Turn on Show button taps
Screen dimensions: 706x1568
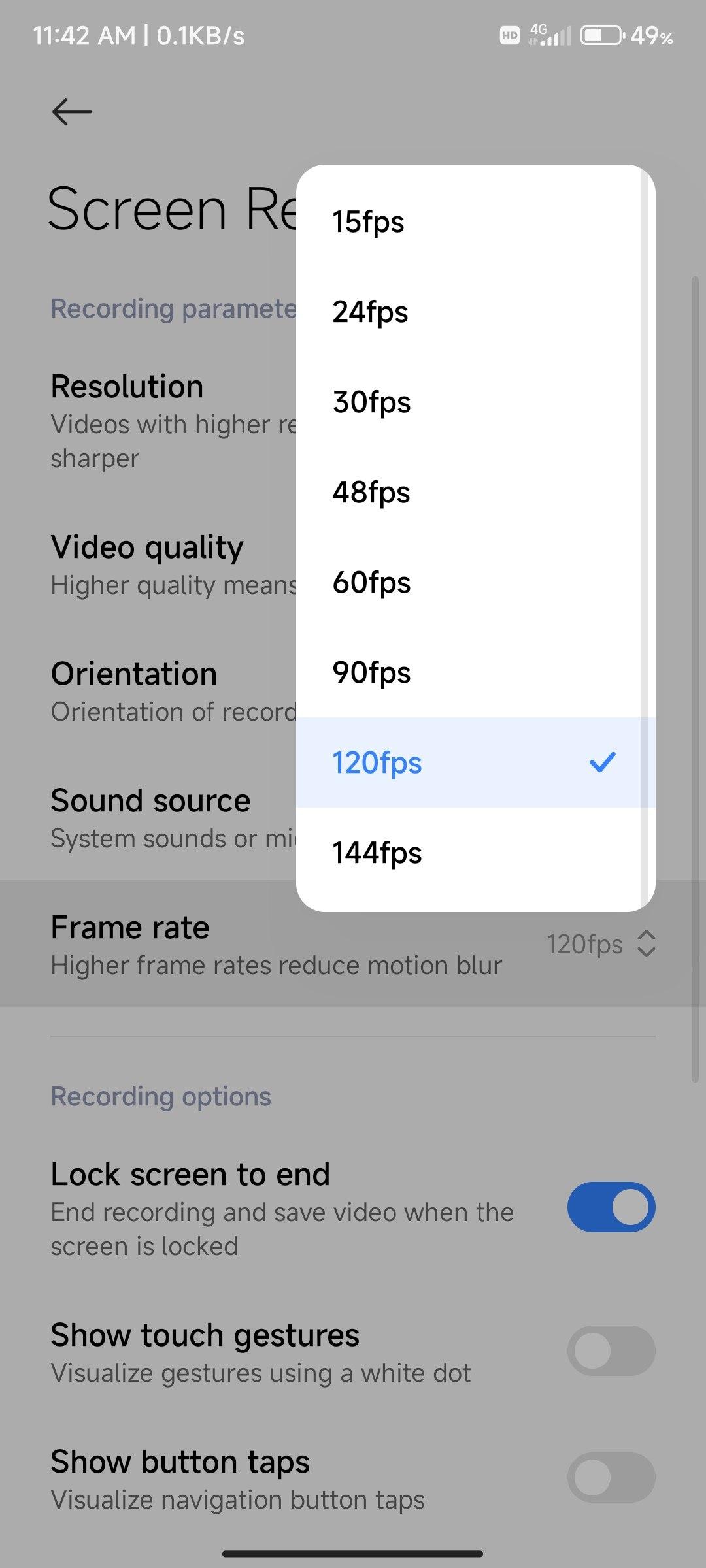(611, 1477)
